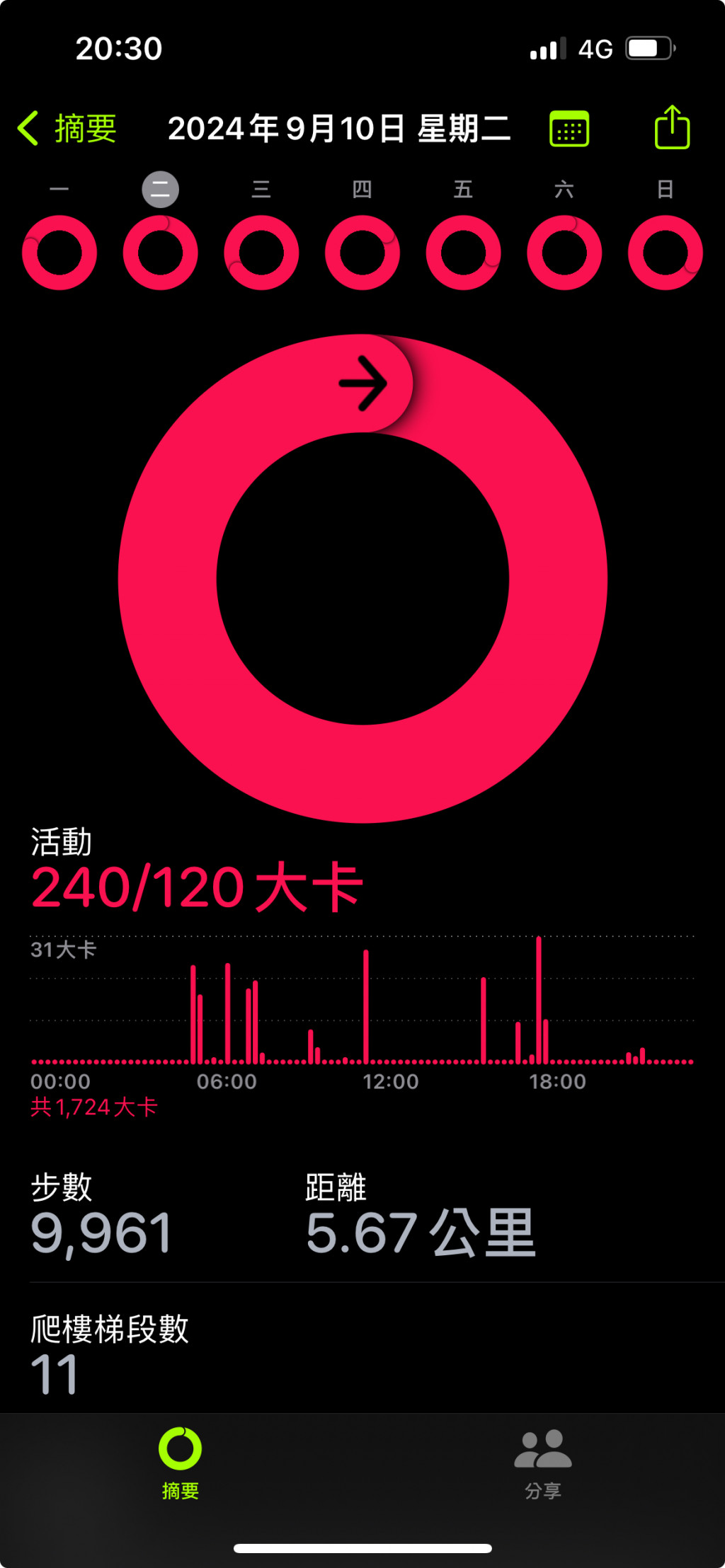Select Wednesday's activity ring
Image resolution: width=725 pixels, height=1568 pixels.
(x=261, y=253)
